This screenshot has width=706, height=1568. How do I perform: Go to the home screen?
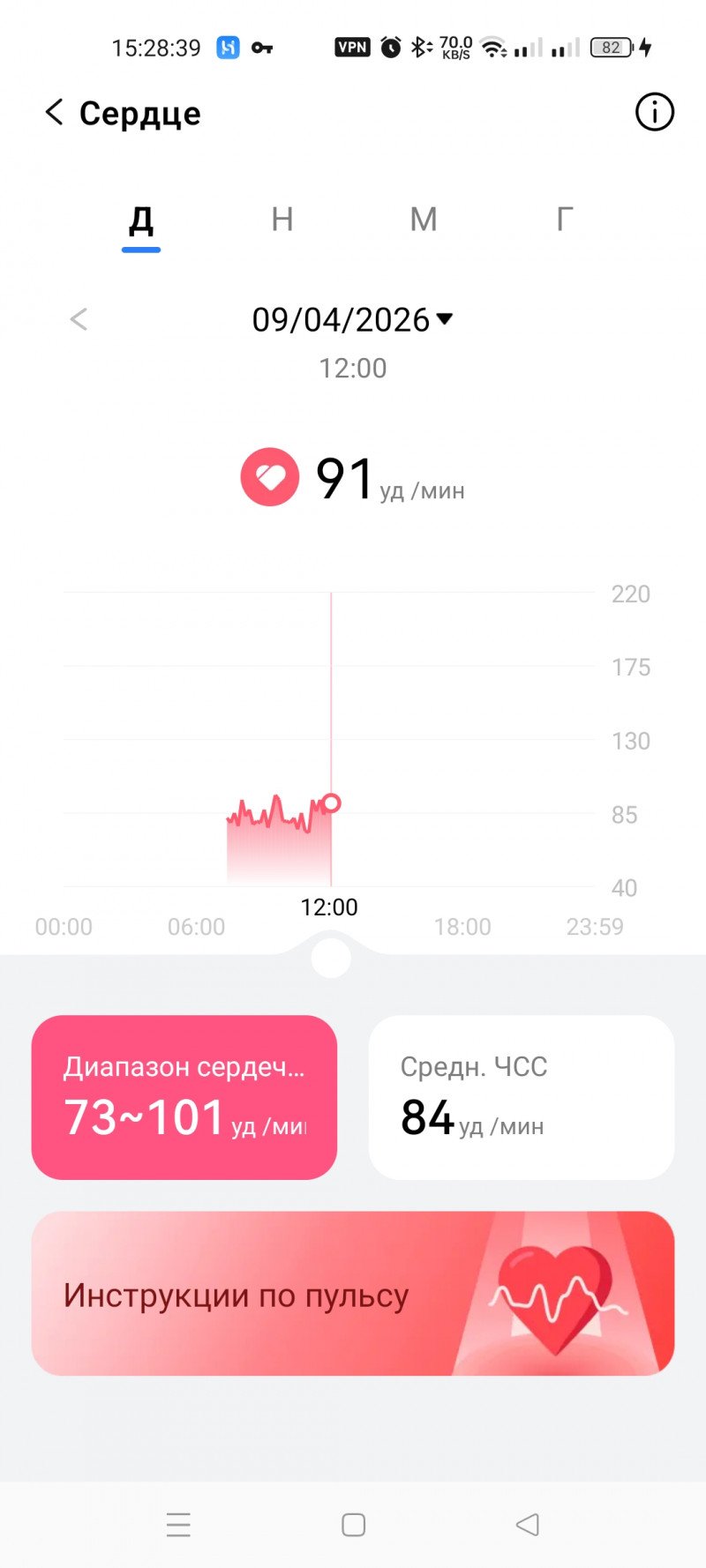[x=353, y=1525]
